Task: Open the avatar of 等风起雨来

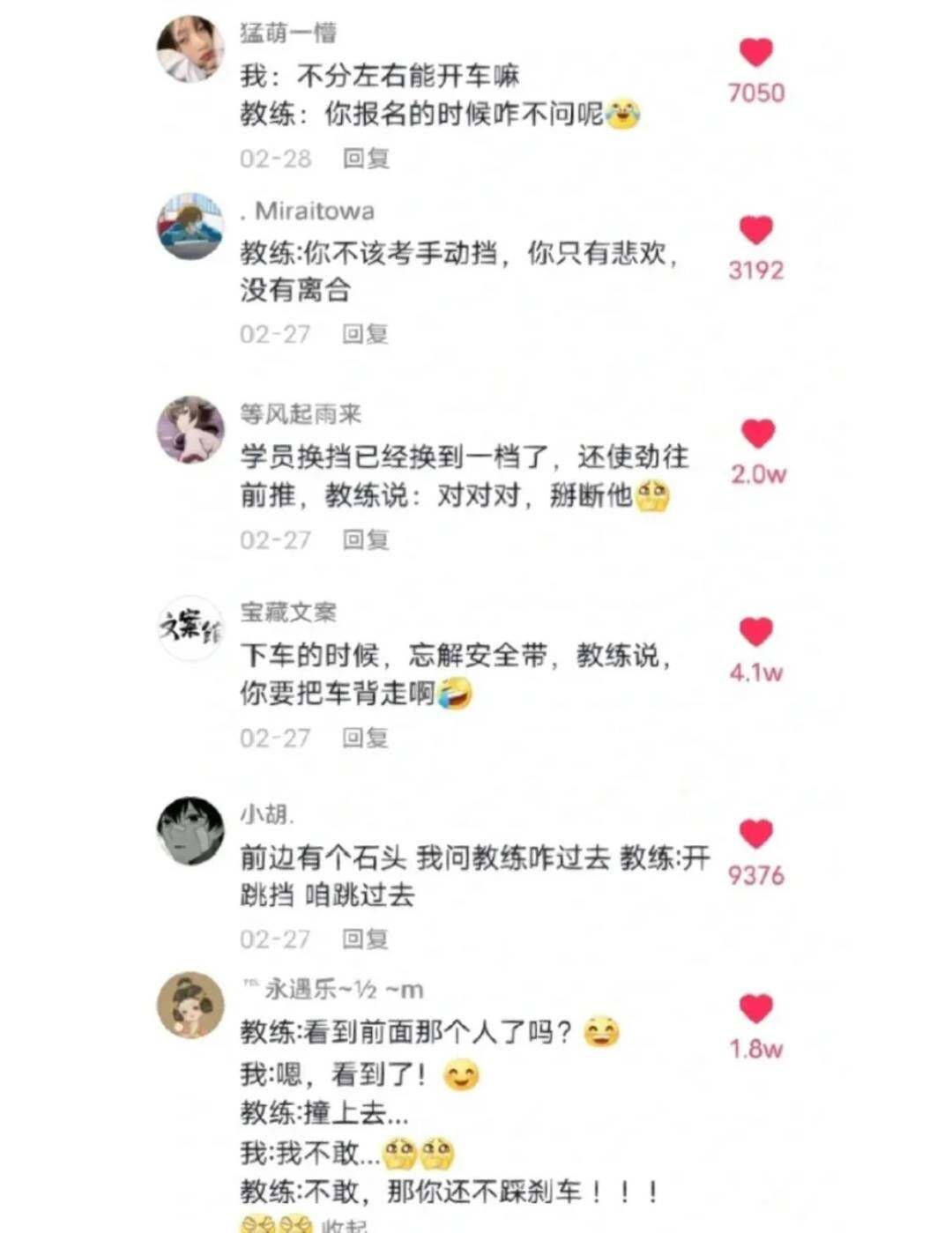Action: point(190,429)
